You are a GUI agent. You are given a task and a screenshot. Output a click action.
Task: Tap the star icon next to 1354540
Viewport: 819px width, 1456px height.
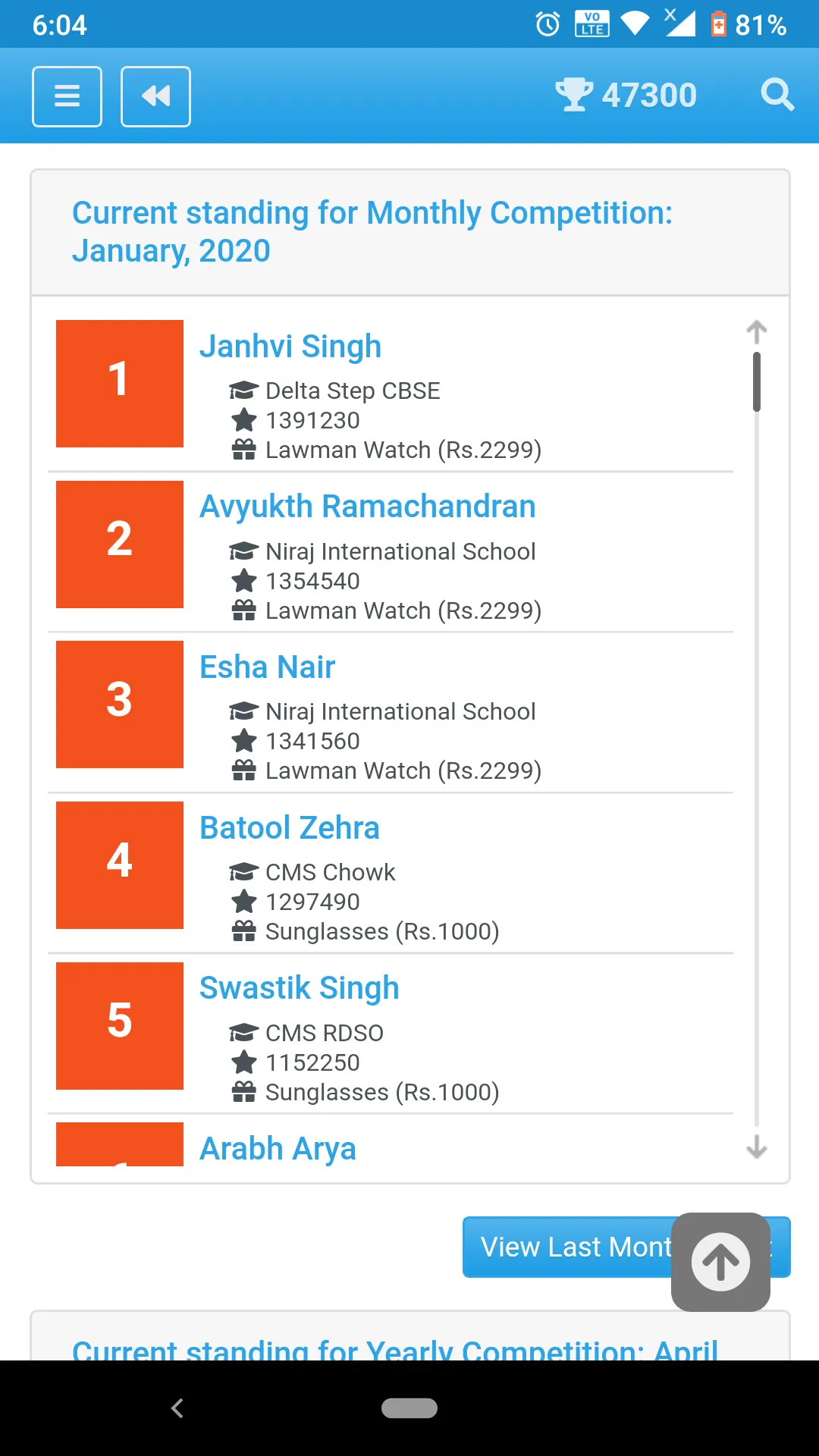click(244, 581)
